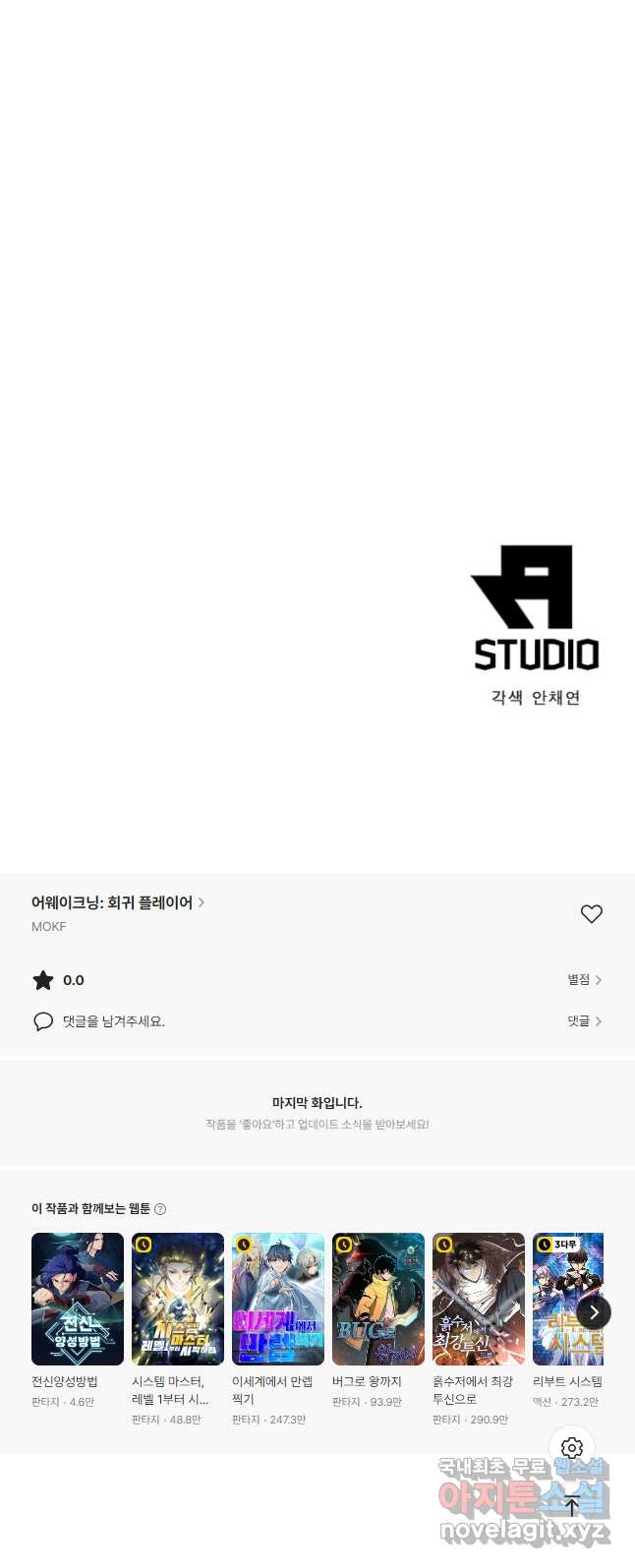Open the 댓글 comments section
635x1568 pixels.
(x=584, y=1021)
